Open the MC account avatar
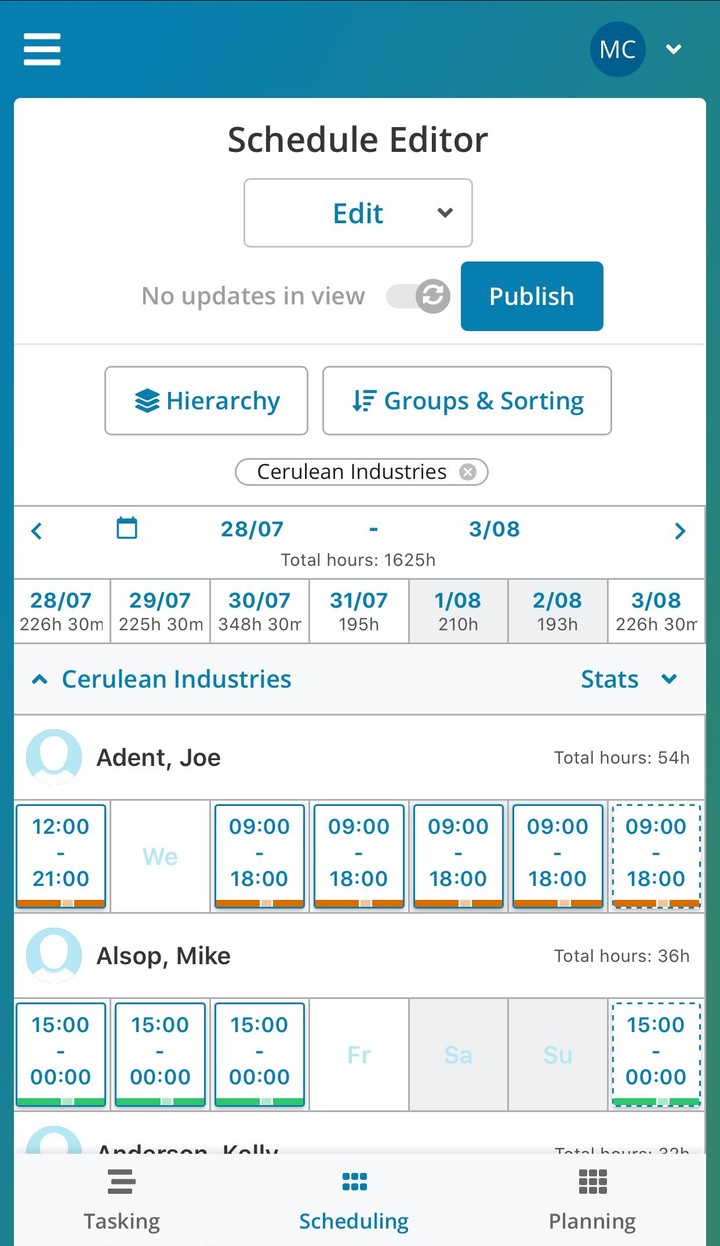 pos(618,49)
